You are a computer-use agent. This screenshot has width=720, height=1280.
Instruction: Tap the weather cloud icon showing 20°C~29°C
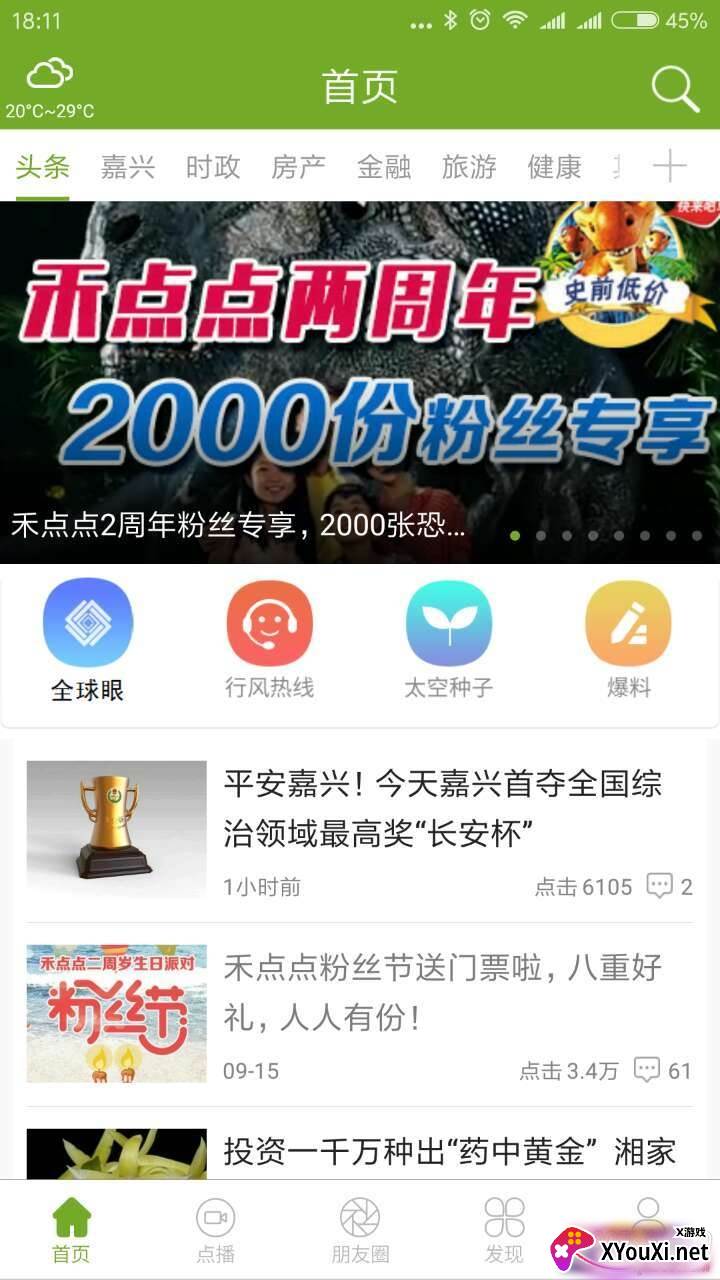coord(46,72)
